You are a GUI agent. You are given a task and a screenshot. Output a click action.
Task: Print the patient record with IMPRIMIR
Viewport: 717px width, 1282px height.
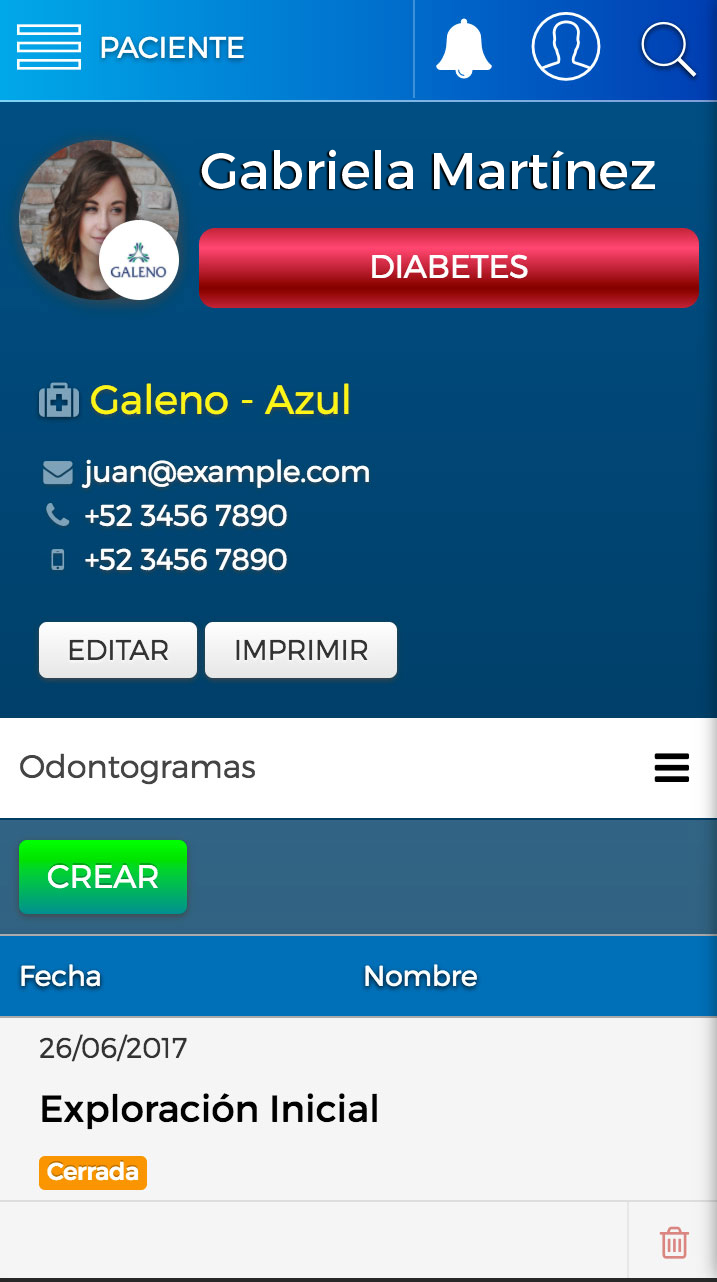pos(301,650)
